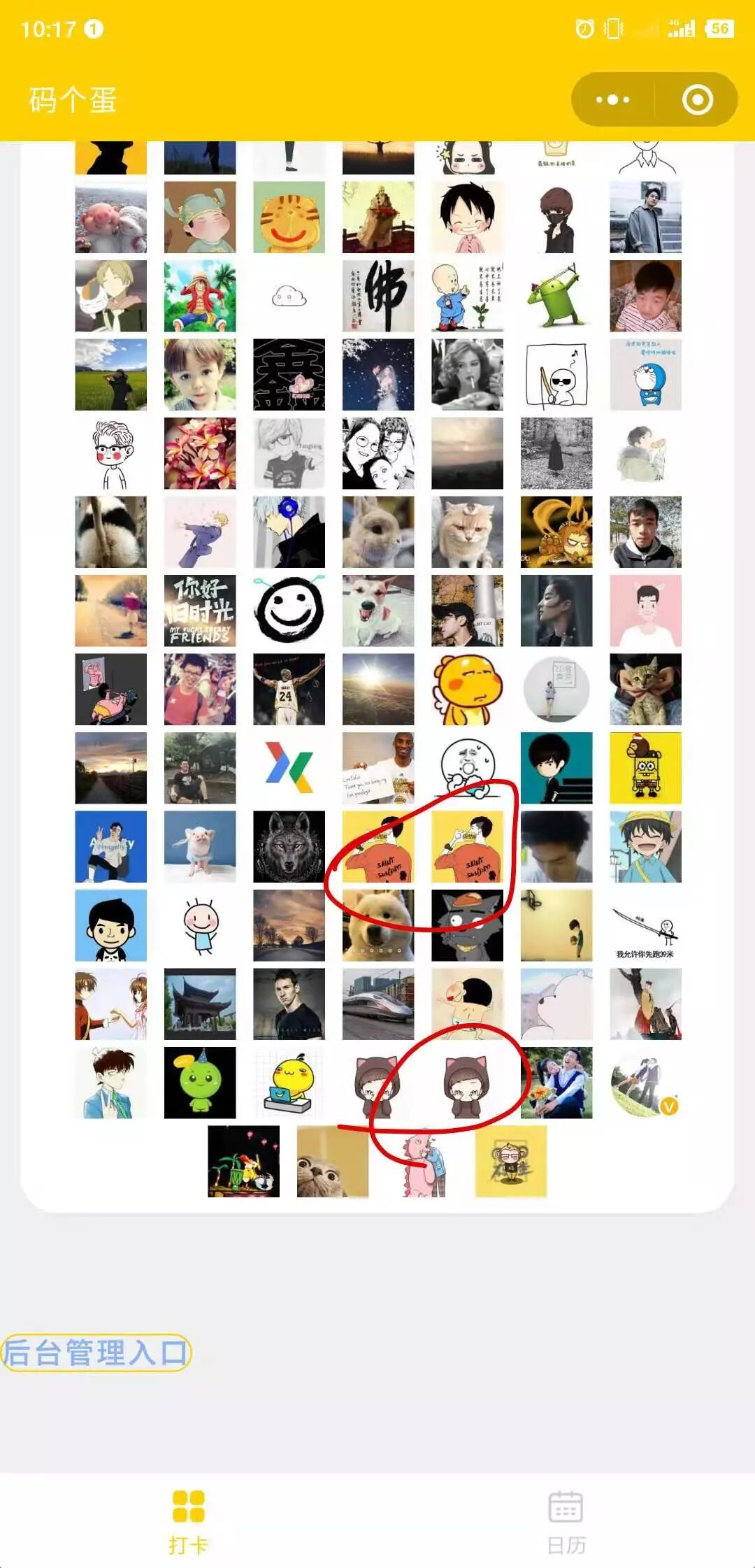Open the high-speed train avatar
This screenshot has width=755, height=1568.
(x=378, y=1004)
